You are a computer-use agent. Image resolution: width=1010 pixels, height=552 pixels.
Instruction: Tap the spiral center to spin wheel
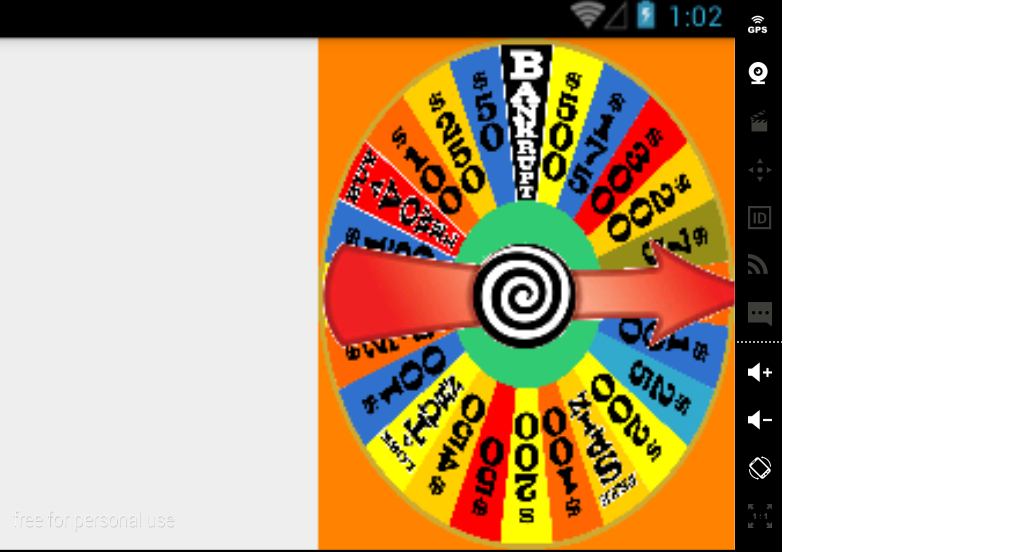(x=525, y=294)
